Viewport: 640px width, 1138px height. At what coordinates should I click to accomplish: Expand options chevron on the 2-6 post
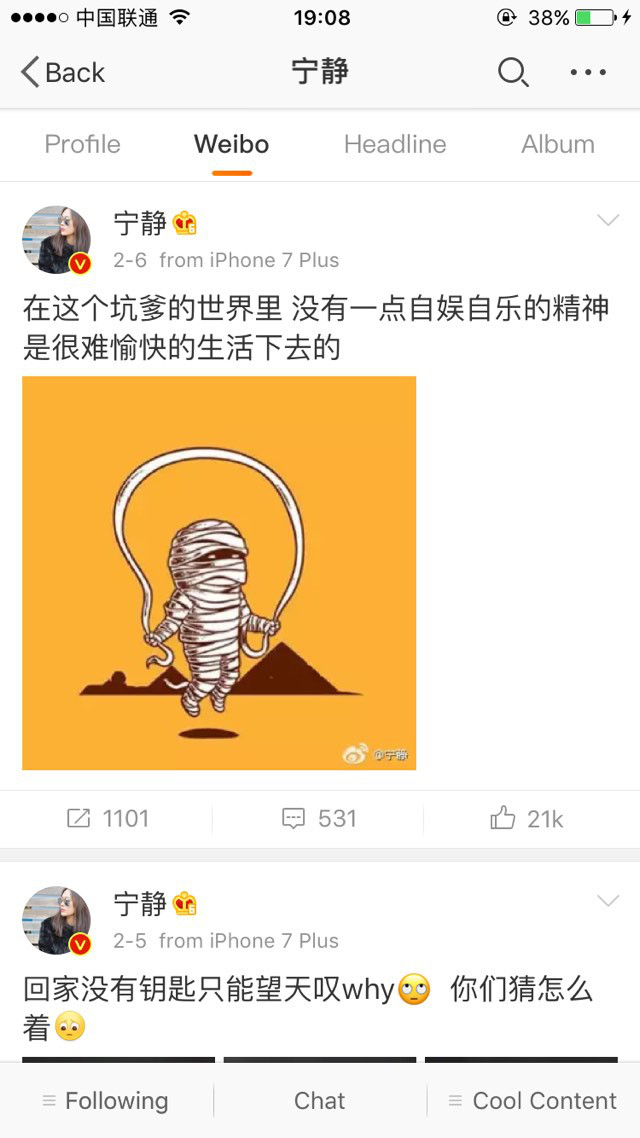click(608, 221)
